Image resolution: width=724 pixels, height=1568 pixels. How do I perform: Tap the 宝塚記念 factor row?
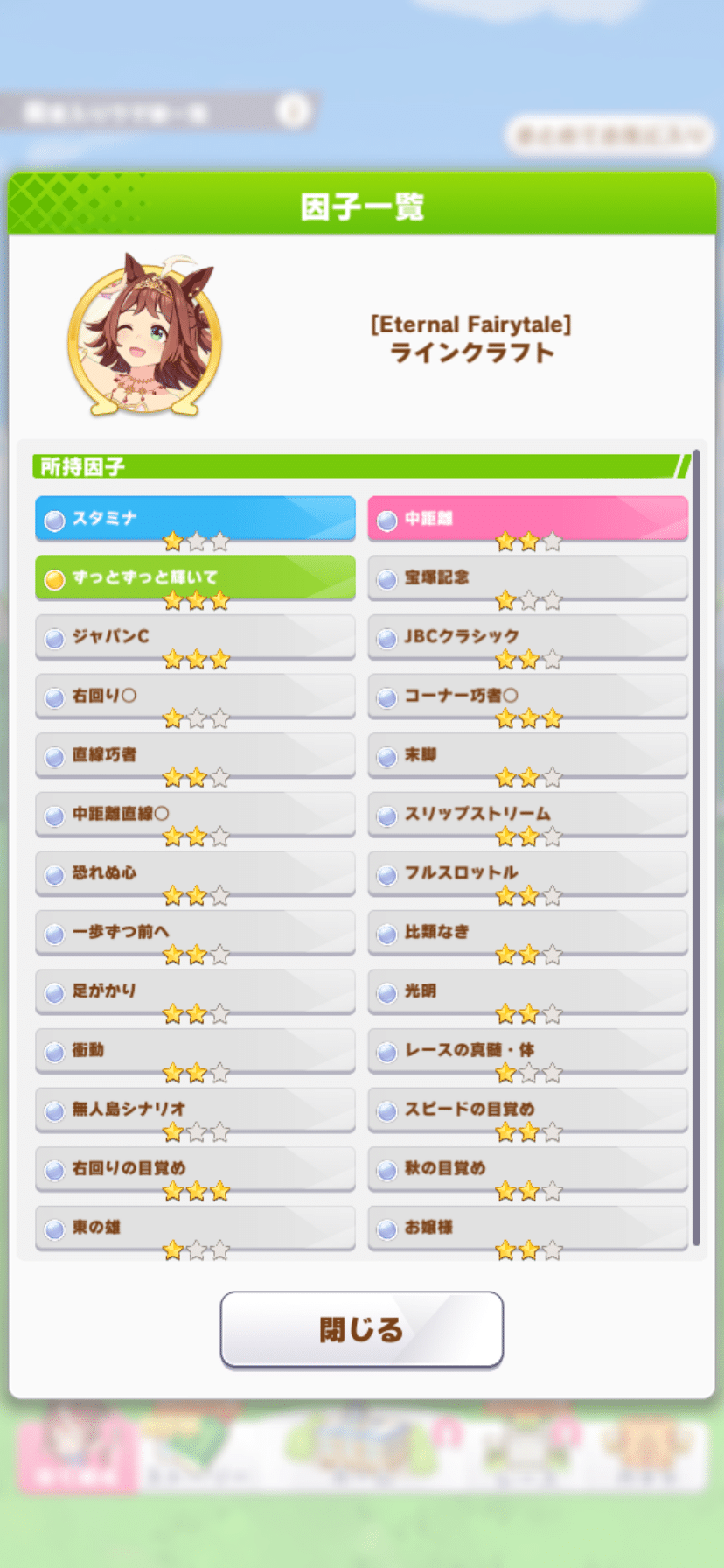tap(527, 577)
